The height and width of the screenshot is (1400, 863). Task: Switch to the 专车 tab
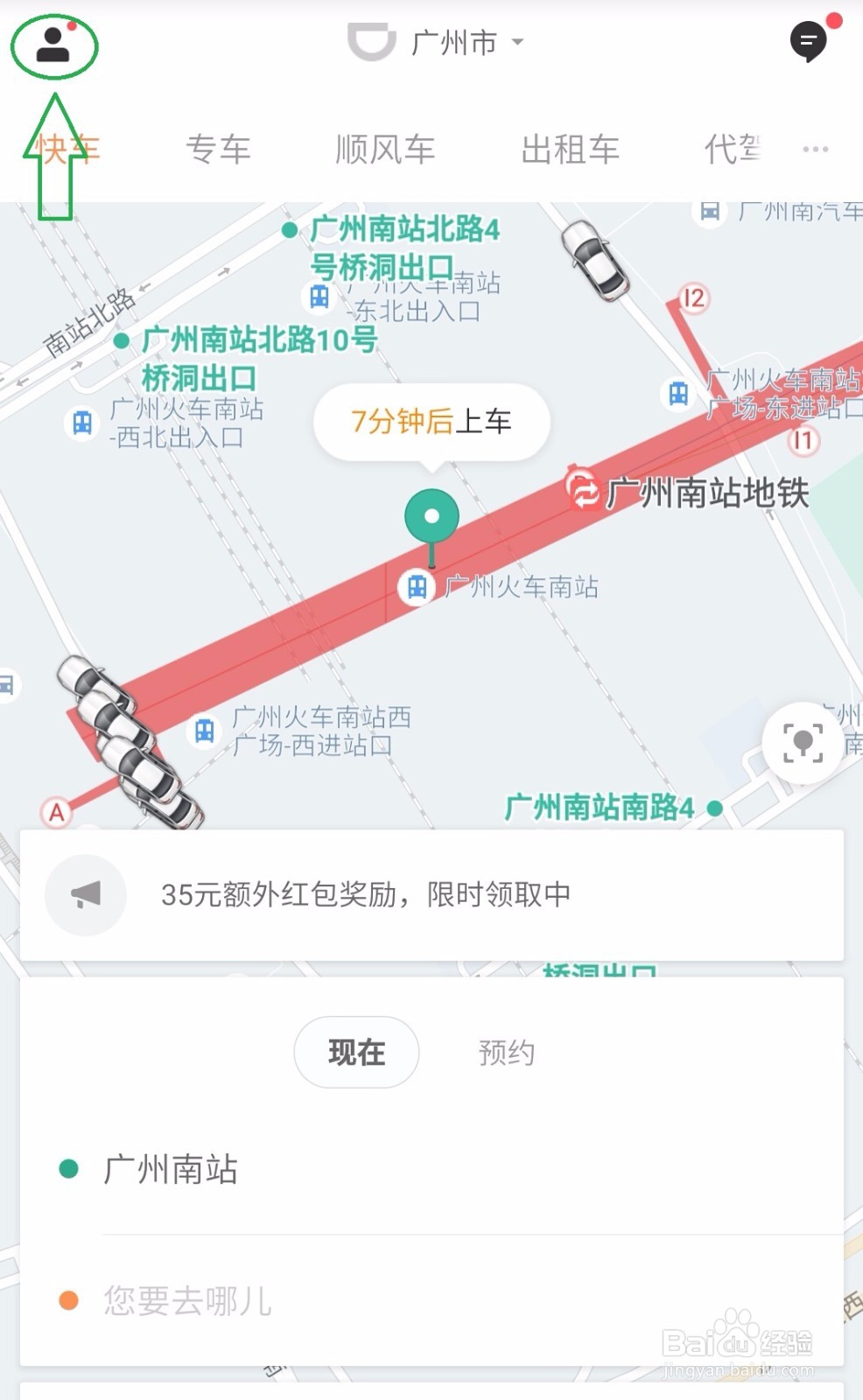point(220,147)
